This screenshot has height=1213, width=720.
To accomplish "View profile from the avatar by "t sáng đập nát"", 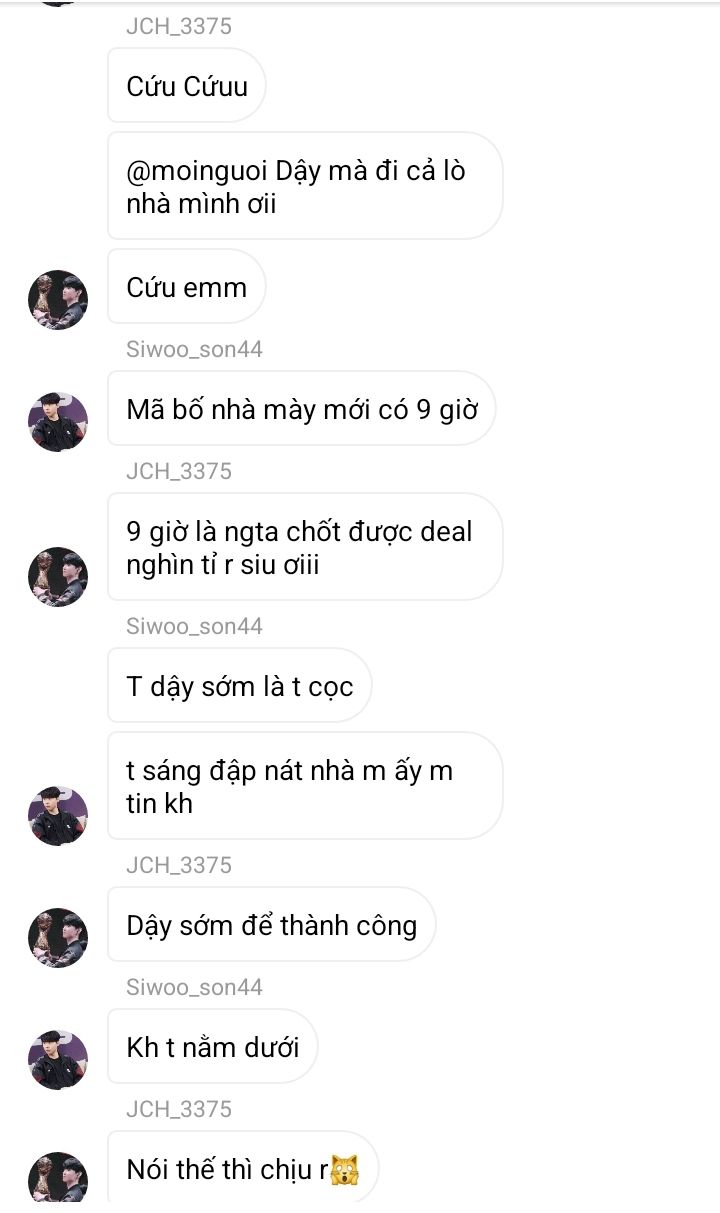I will coord(58,814).
